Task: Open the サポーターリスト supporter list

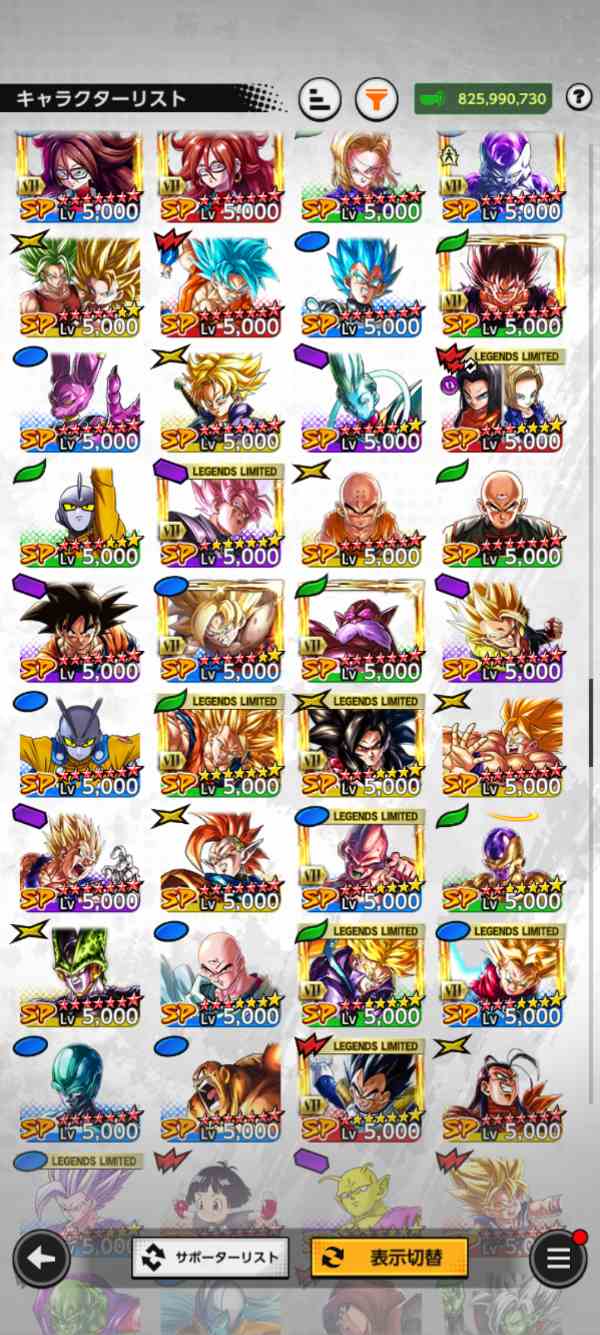Action: click(210, 1256)
